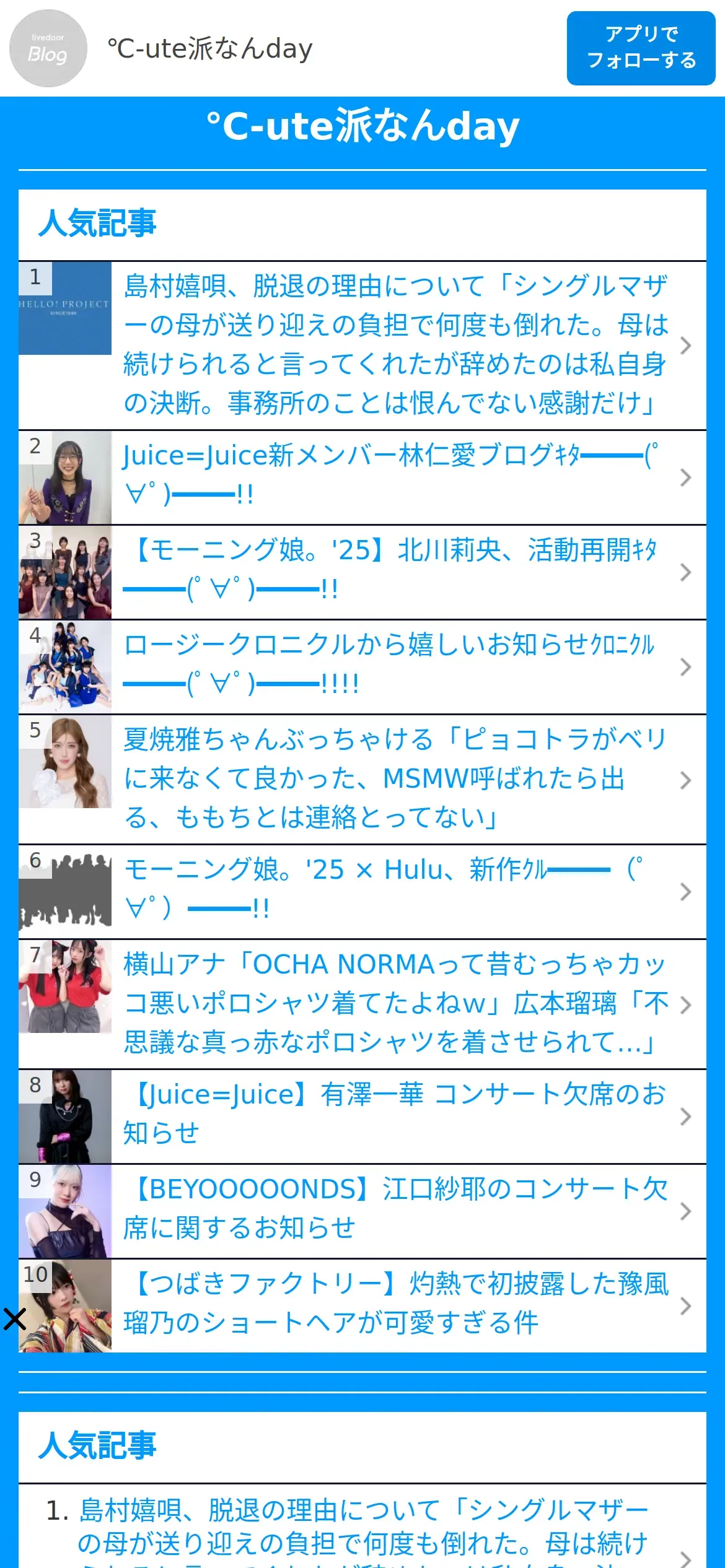This screenshot has width=725, height=1568.
Task: View the BEYOOOOONDS 江口紗耶 absence notice
Action: coord(394,1209)
